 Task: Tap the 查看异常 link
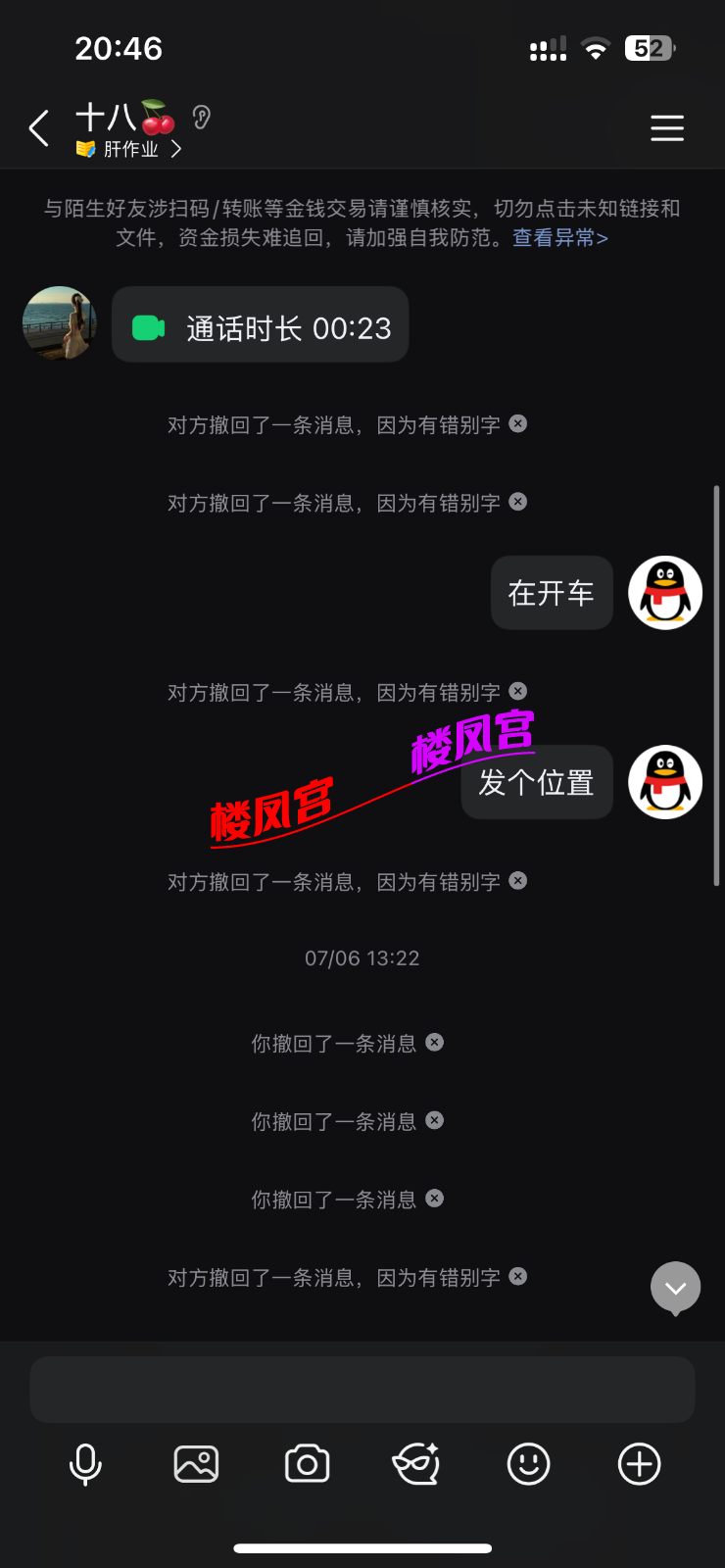point(559,238)
